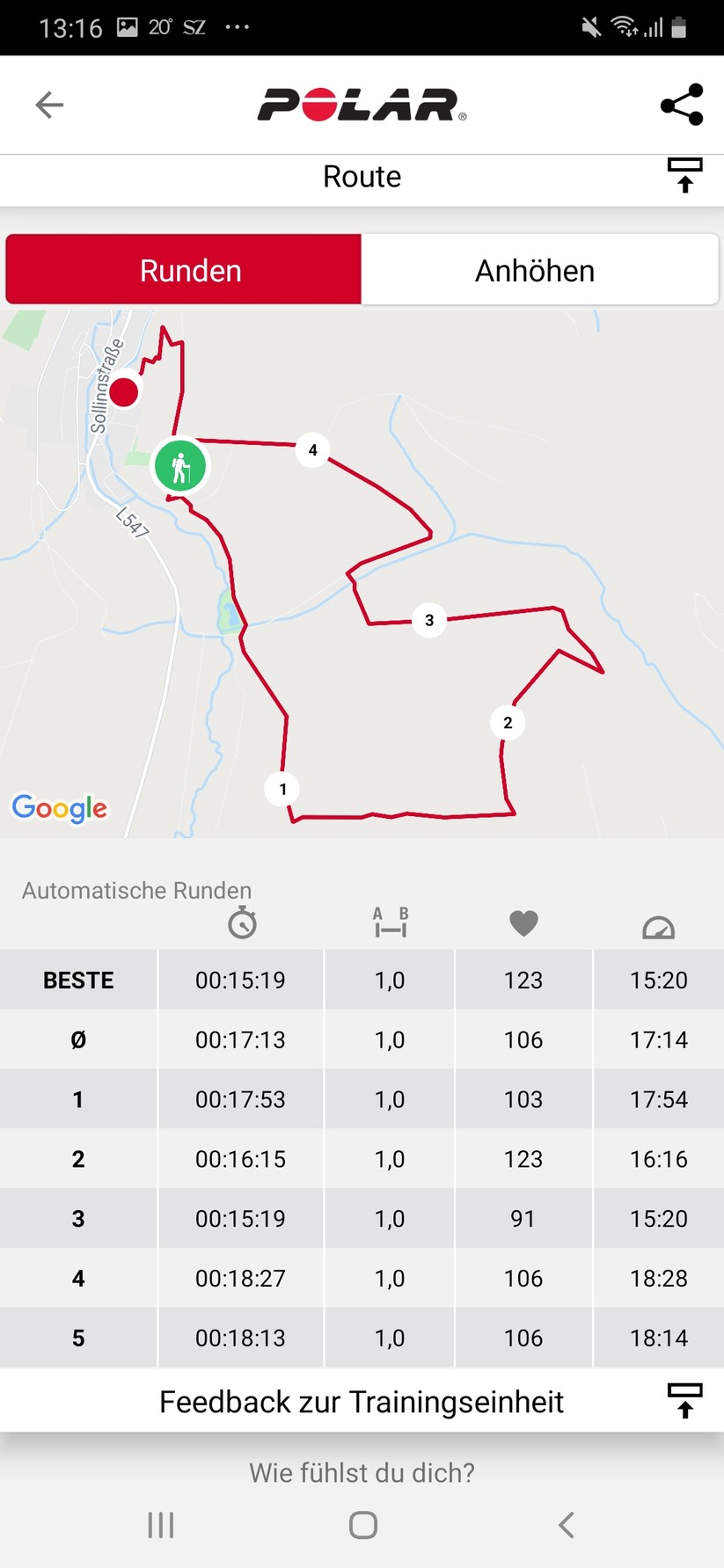
Task: Tap lap marker 2 on the map
Action: coord(508,723)
